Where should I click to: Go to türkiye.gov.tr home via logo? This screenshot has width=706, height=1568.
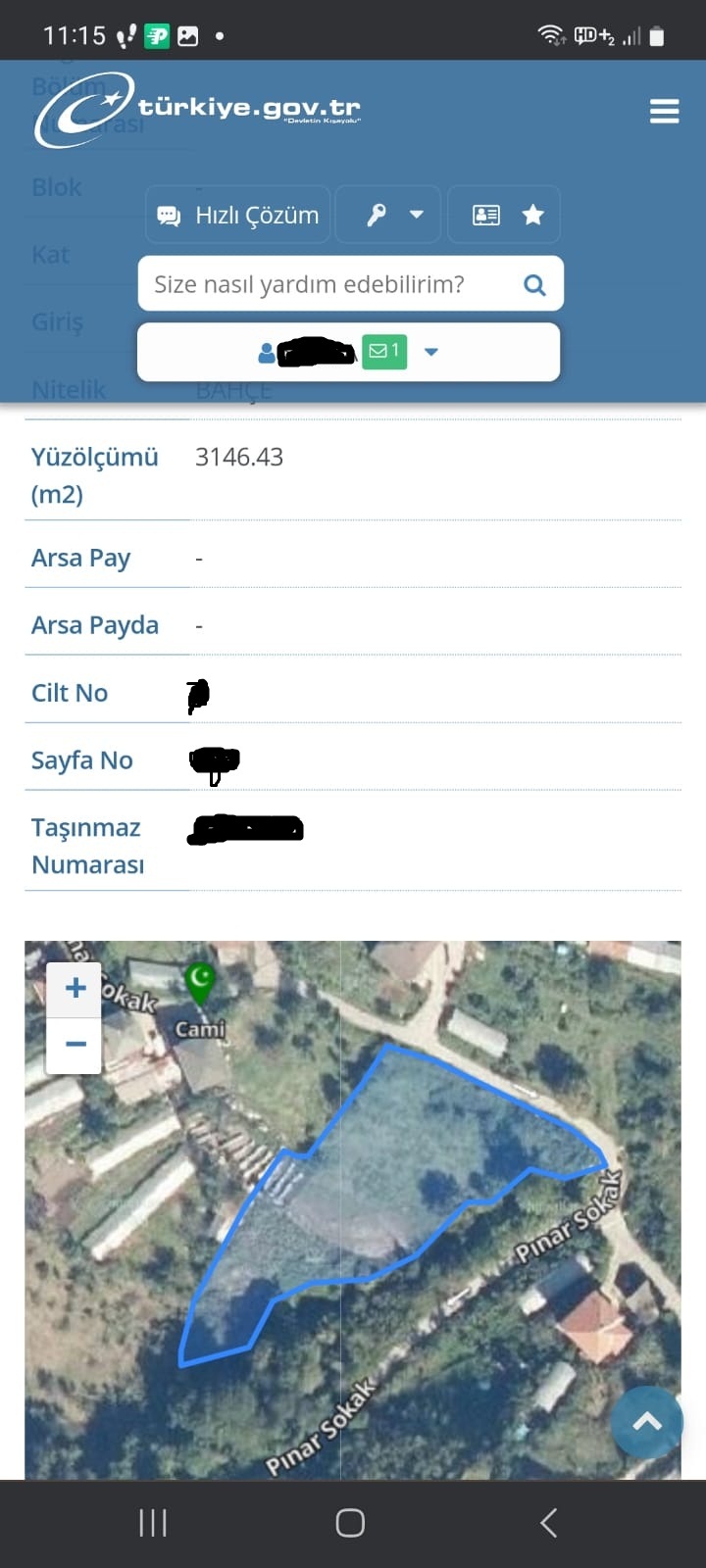[197, 109]
